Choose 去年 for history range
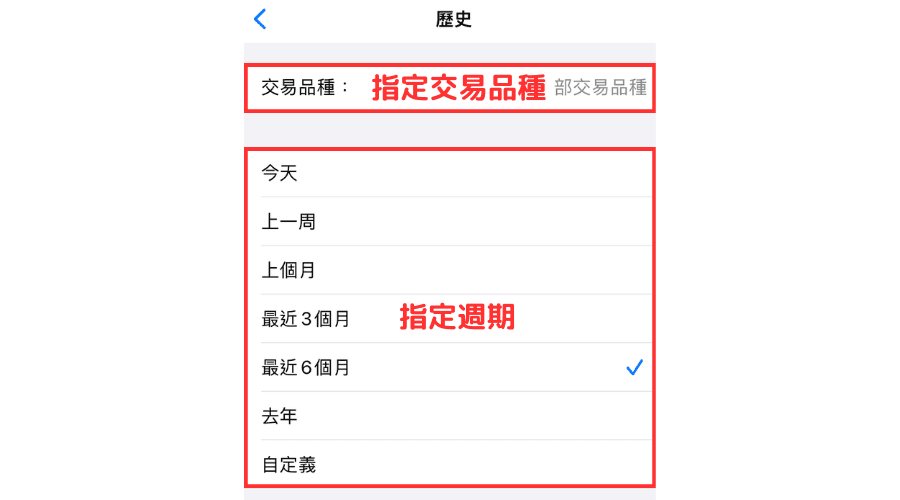900x500 pixels. click(x=450, y=416)
